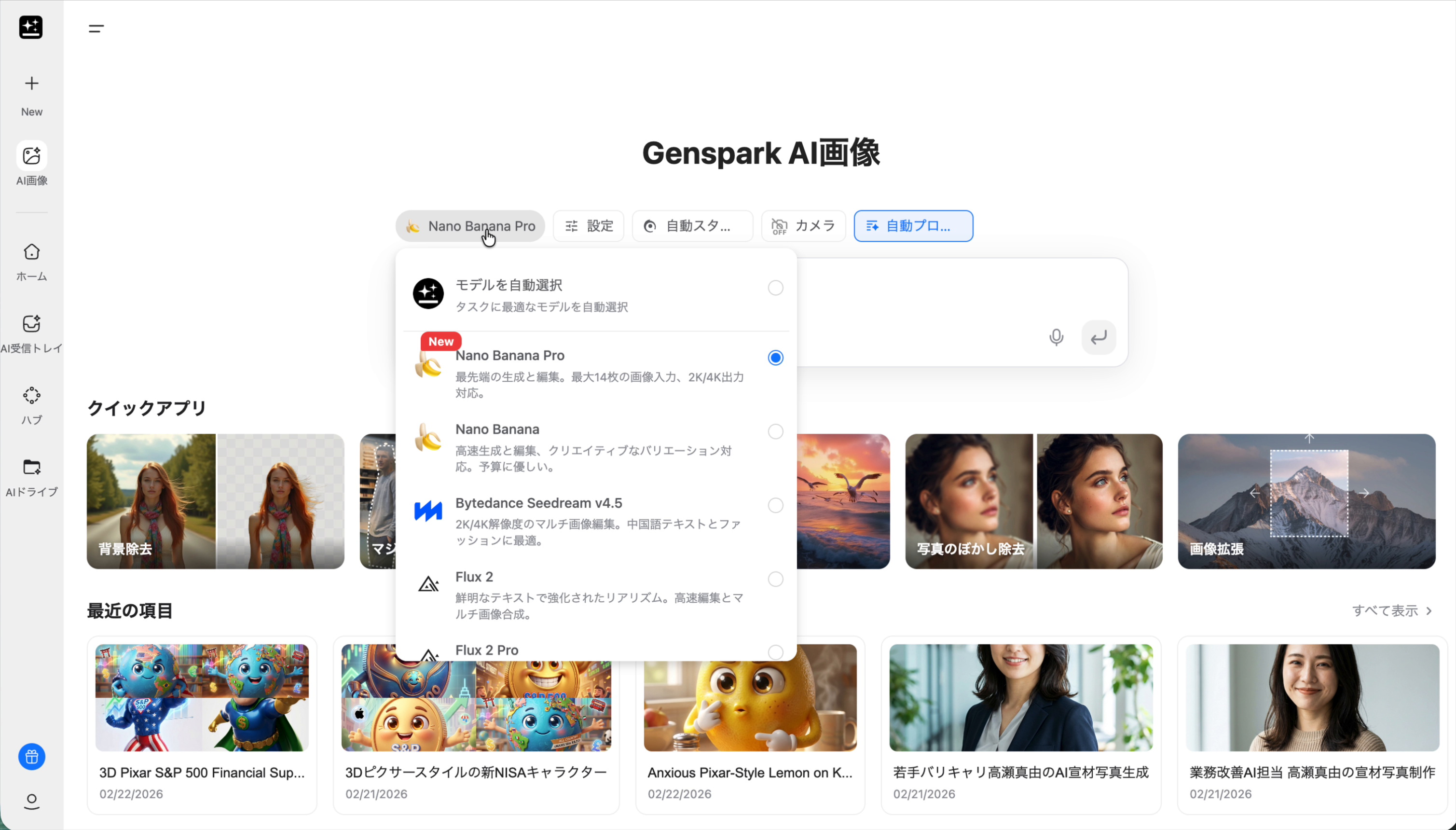Submit the prompt with the enter arrow

point(1098,337)
